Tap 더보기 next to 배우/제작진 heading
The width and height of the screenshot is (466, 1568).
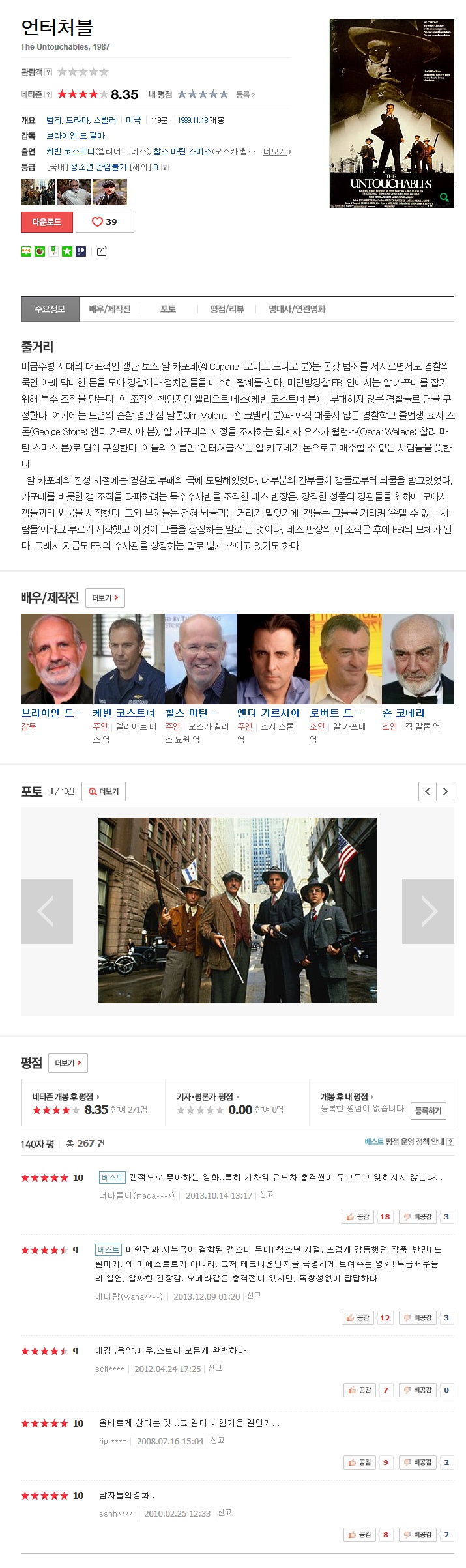tap(105, 598)
